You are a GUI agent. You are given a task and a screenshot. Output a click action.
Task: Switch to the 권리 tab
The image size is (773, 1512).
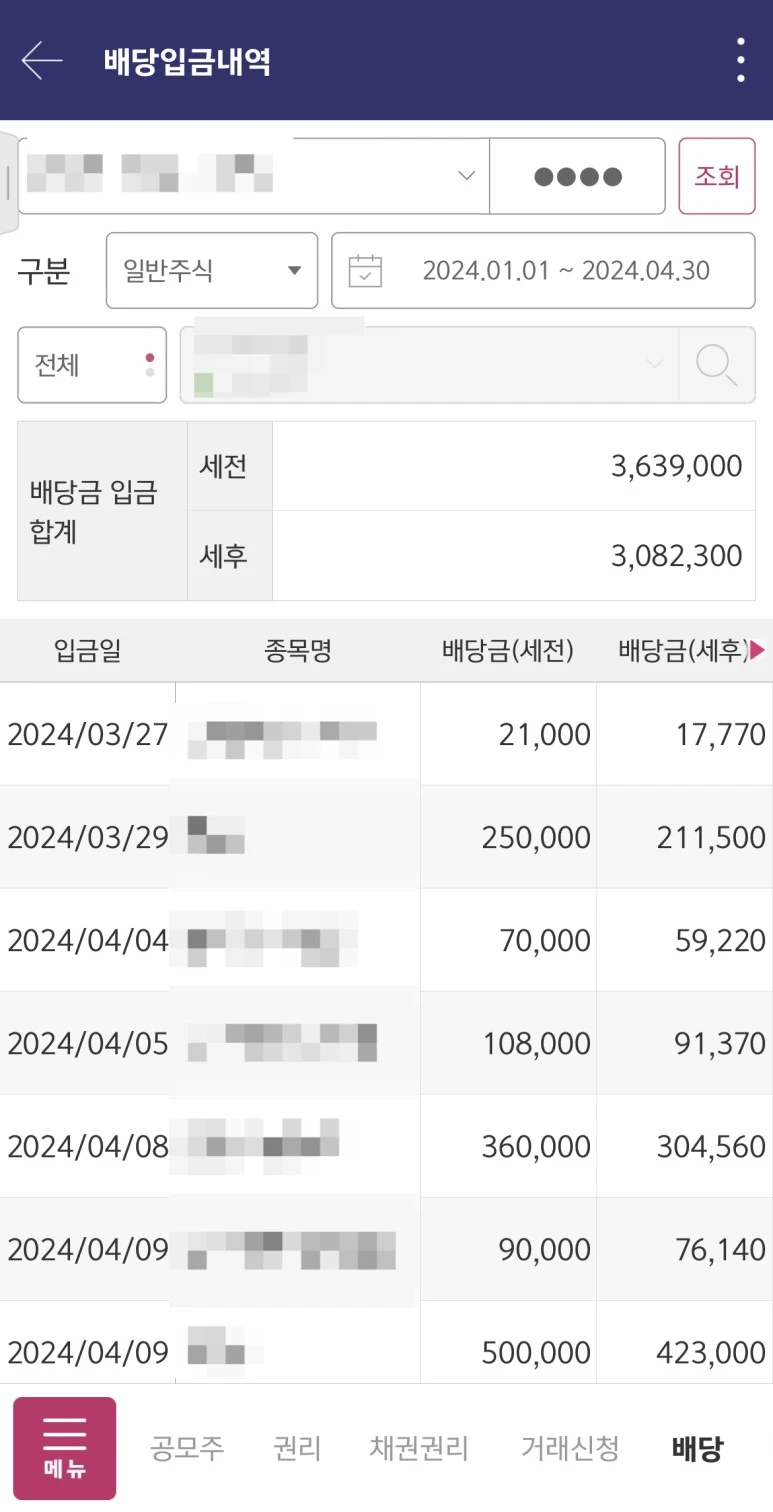297,1448
